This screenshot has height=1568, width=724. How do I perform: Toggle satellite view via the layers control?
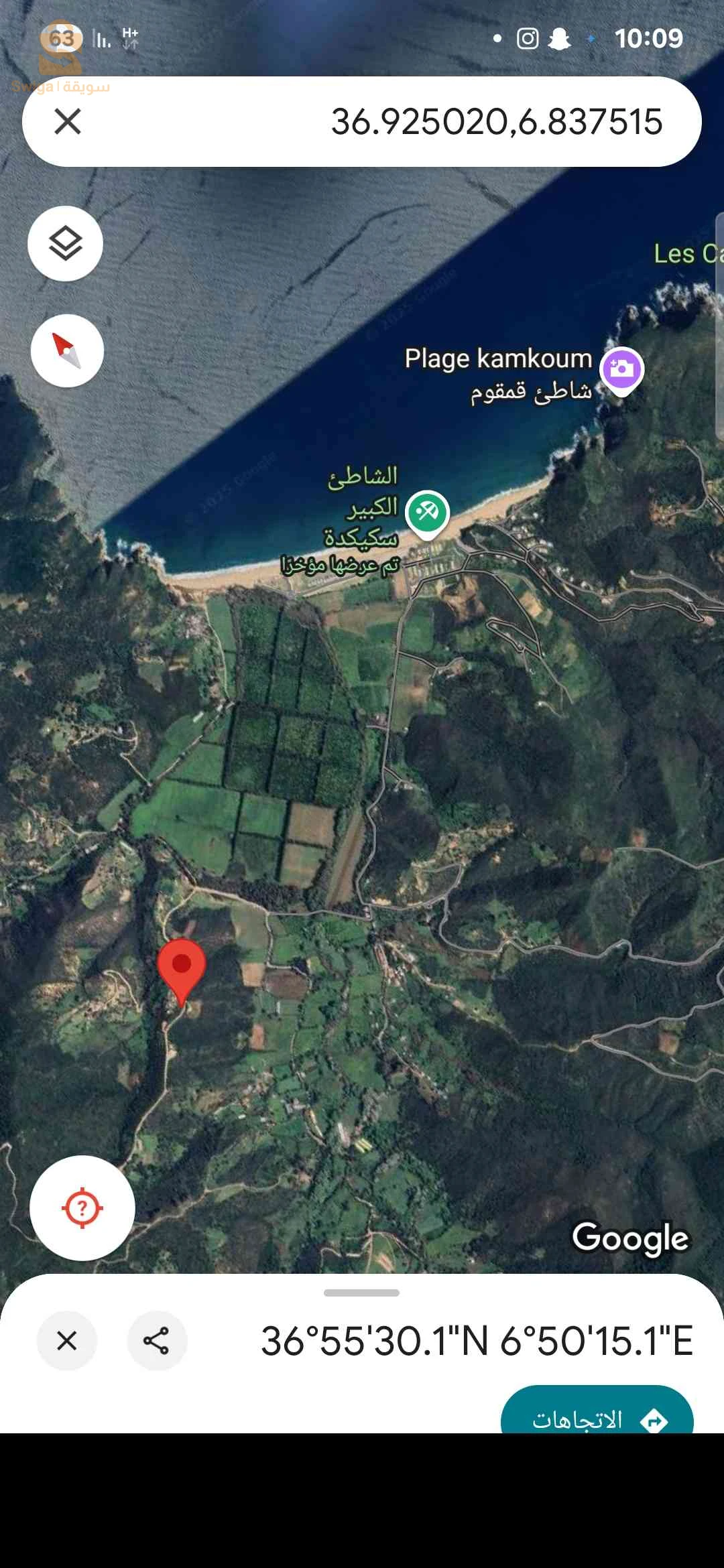point(65,244)
